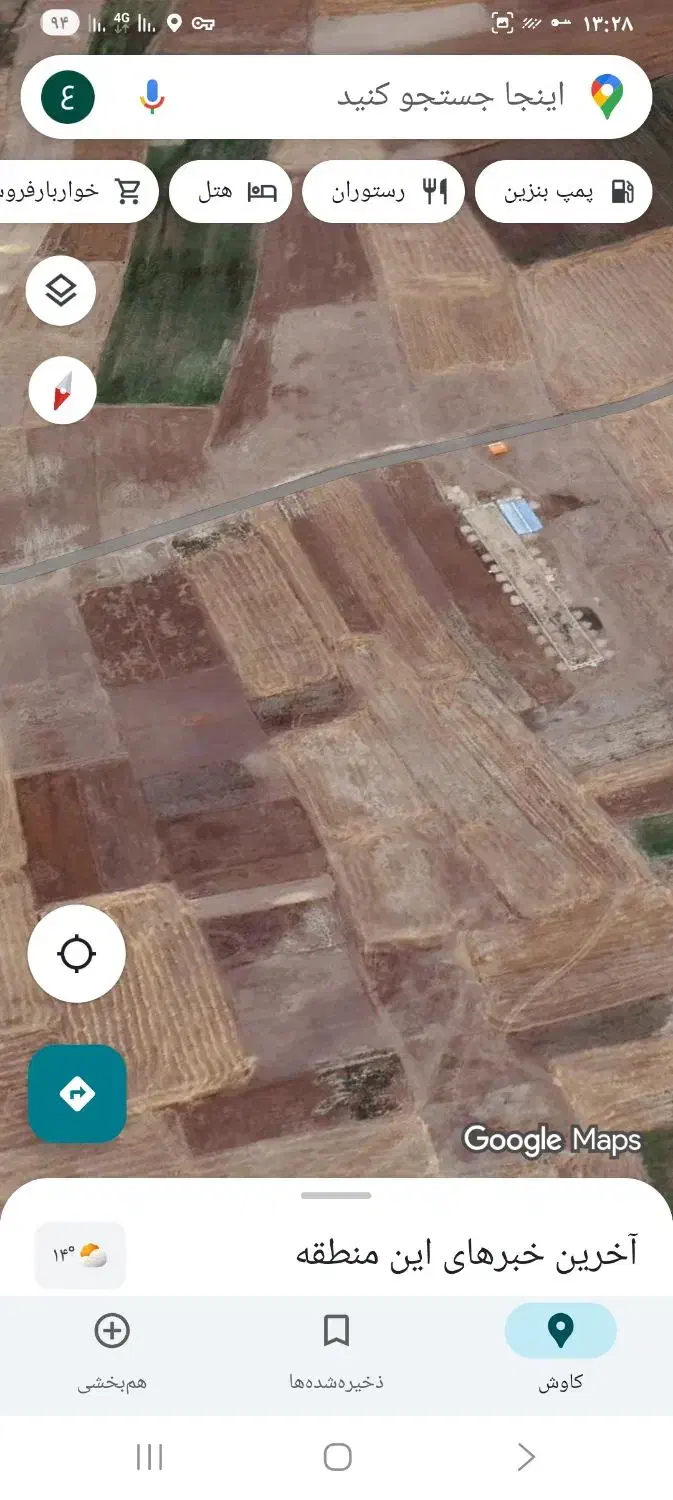Viewport: 673px width, 1500px height.
Task: Check the weather chip showing ۱۴°
Action: coord(80,1255)
